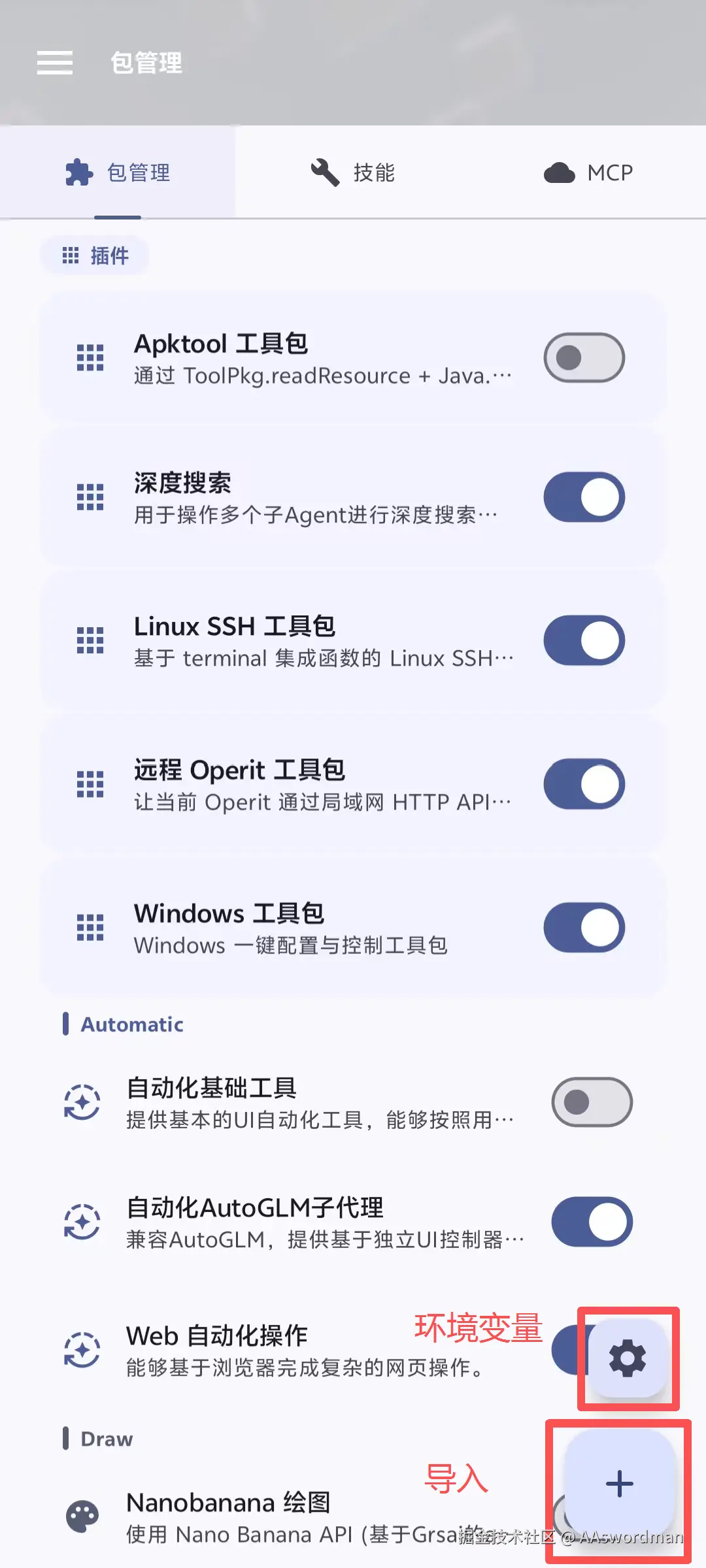Disable the Windows 工具包 switch
Screen dimensions: 706x1568
pyautogui.click(x=584, y=928)
